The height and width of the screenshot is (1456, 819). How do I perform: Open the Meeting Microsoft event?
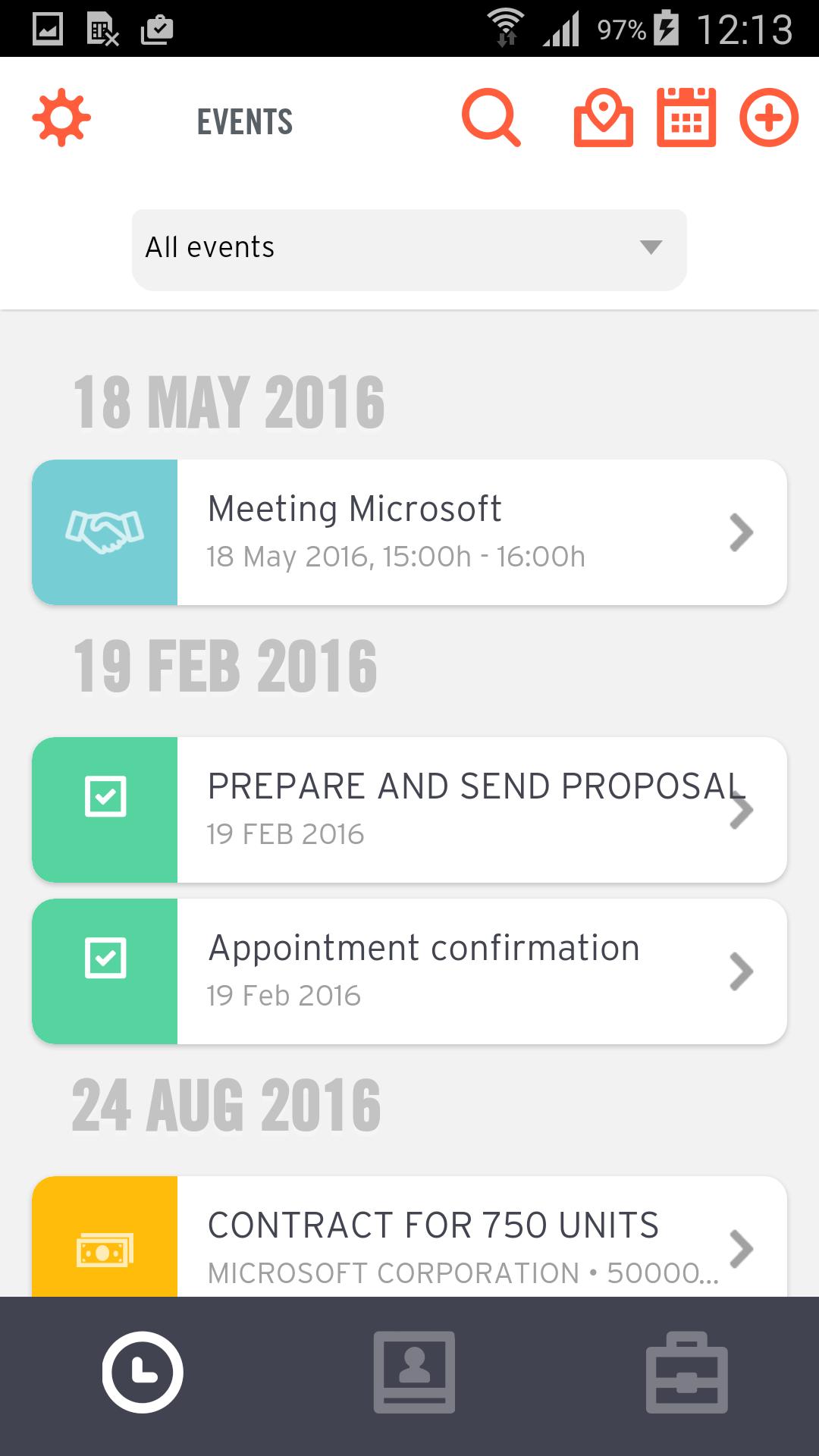[x=455, y=531]
